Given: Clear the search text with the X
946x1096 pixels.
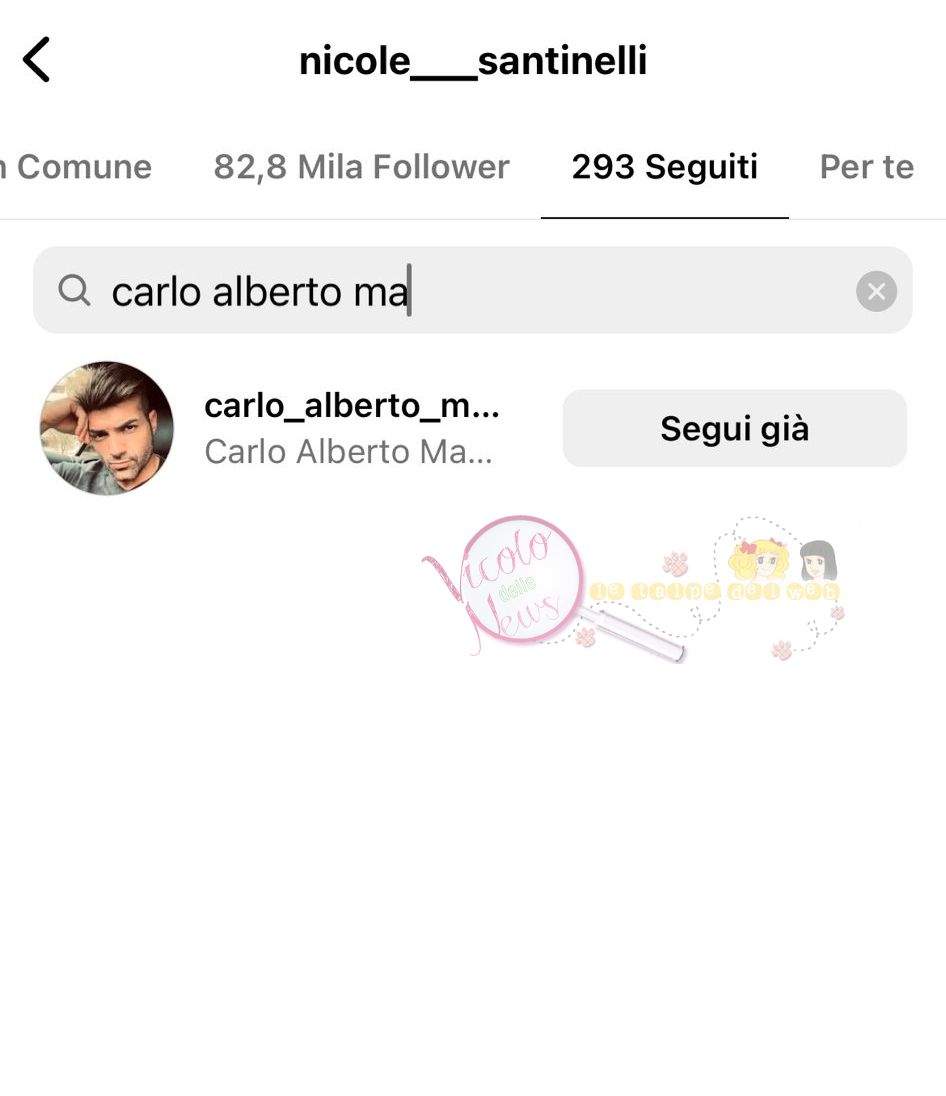Looking at the screenshot, I should click(x=876, y=292).
